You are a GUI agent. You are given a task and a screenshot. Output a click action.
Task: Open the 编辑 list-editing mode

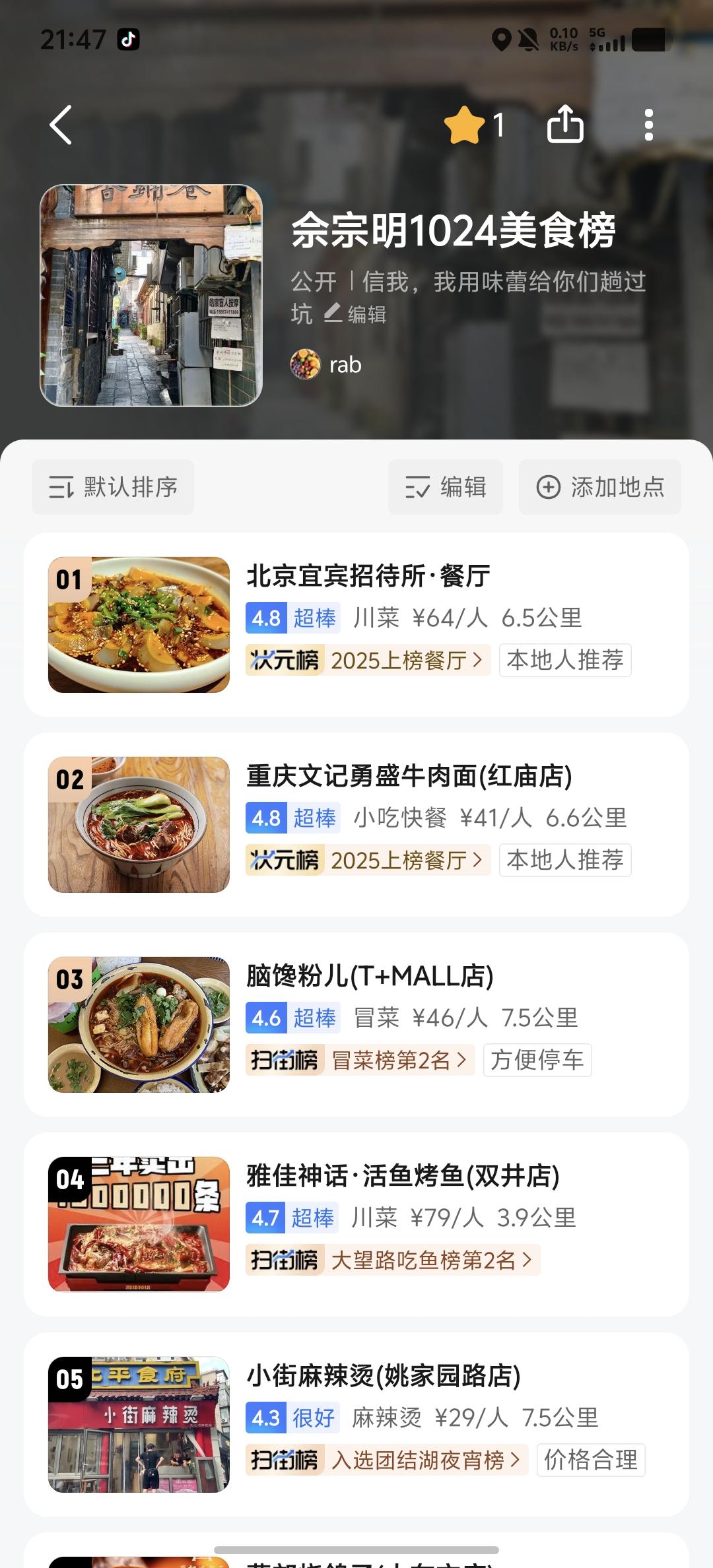tap(446, 486)
